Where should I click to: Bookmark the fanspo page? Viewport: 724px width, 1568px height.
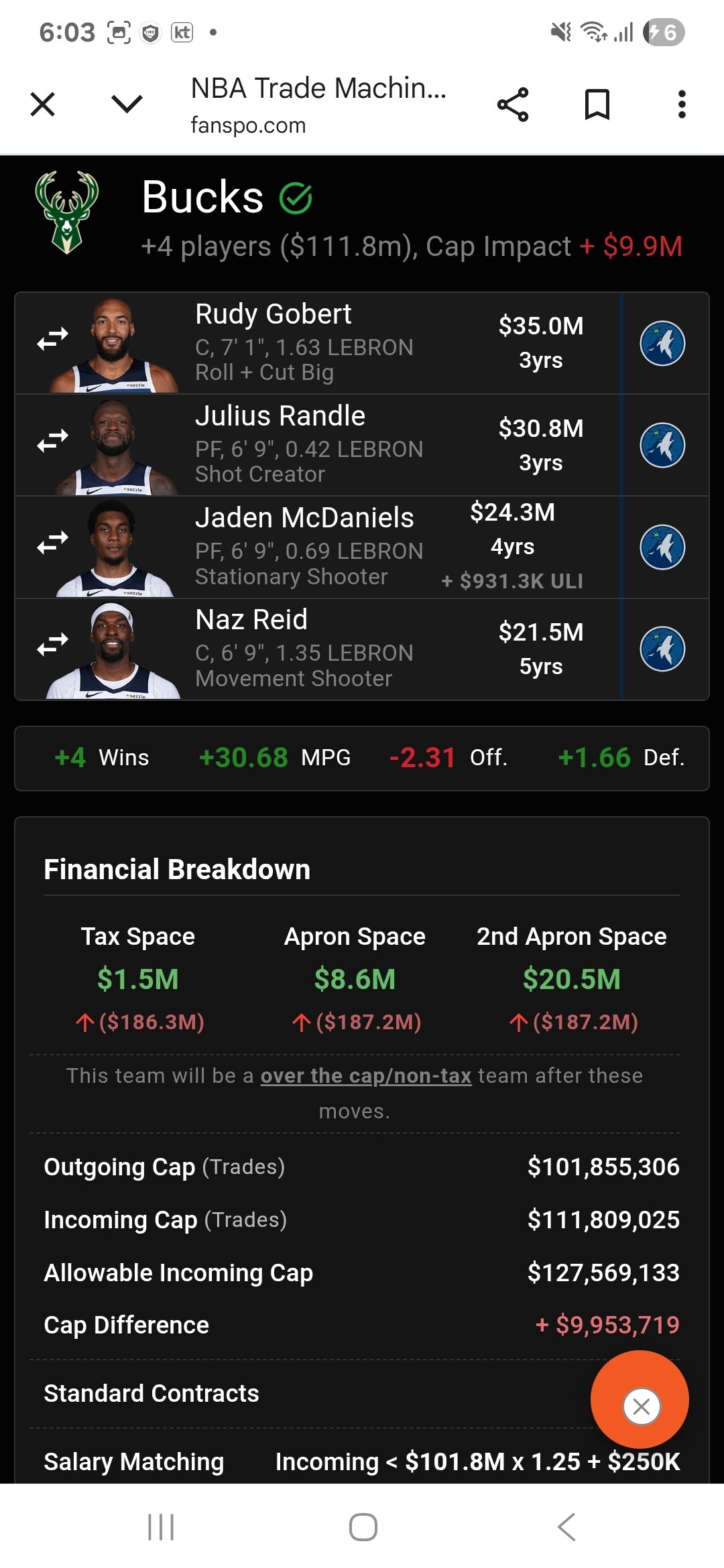coord(597,105)
